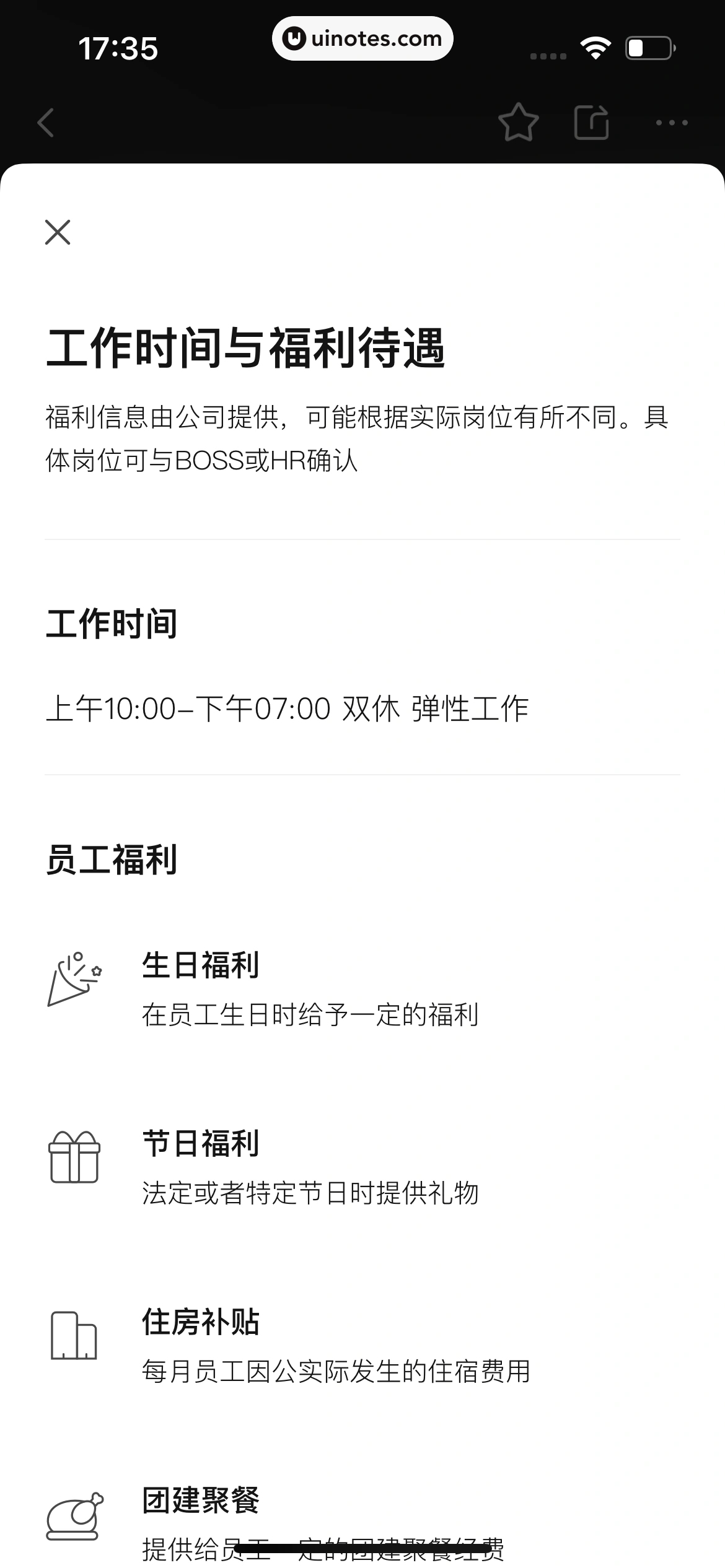Tap the uinotes.com pill at the top
Screen dimensions: 725x1568
(362, 38)
